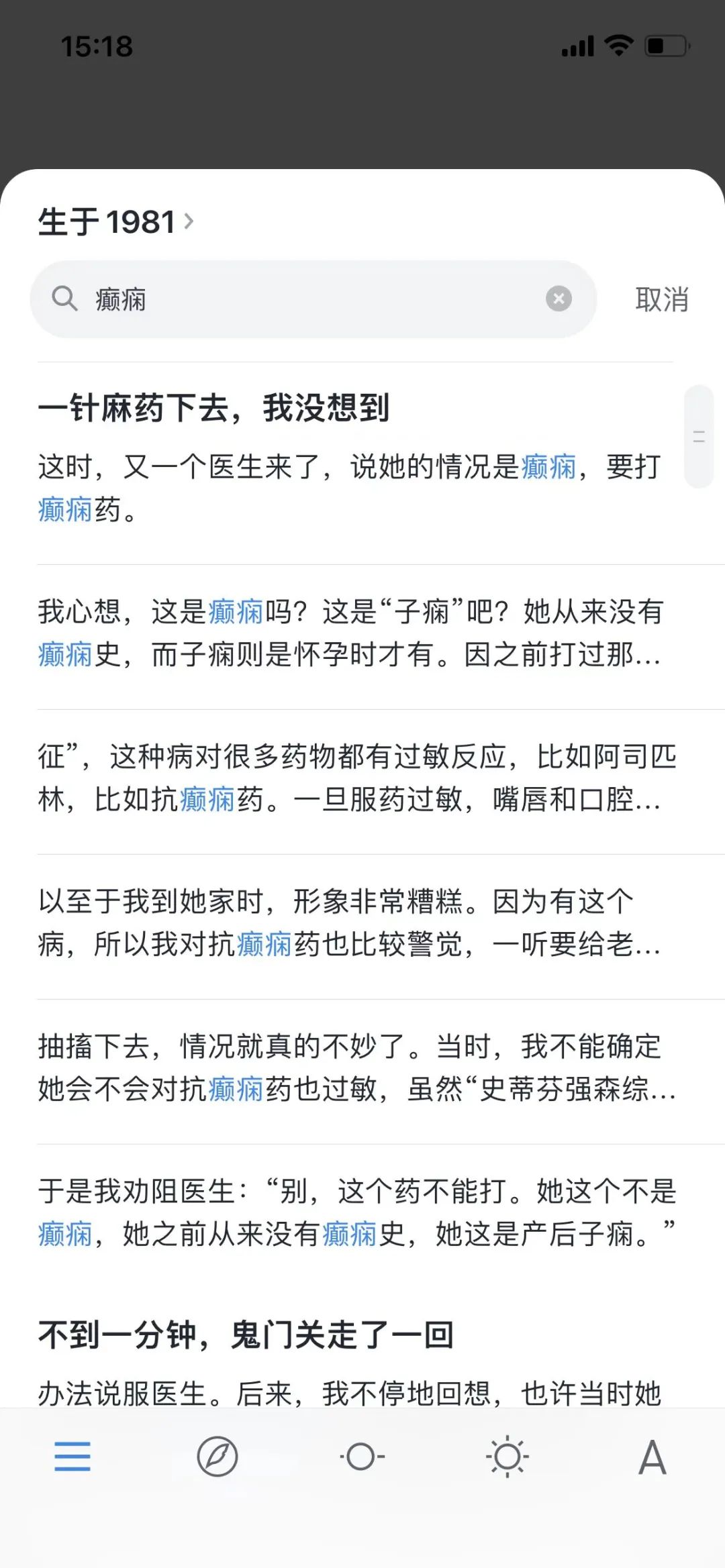
Task: Tap the results scrollbar handle
Action: (x=699, y=437)
